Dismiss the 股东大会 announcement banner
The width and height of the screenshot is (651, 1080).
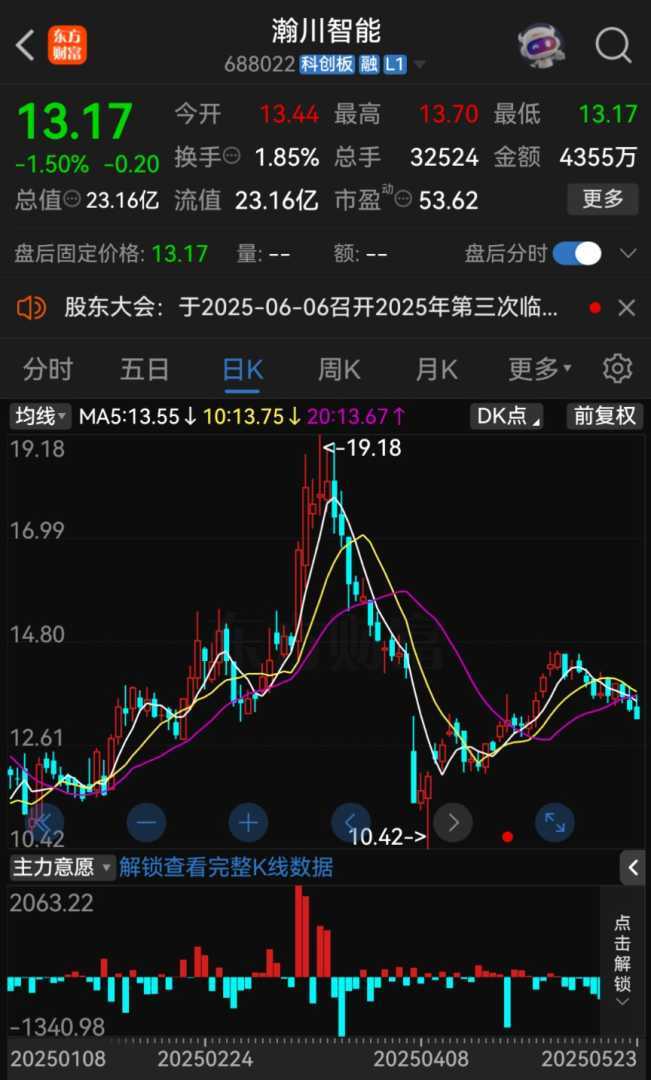click(x=627, y=308)
